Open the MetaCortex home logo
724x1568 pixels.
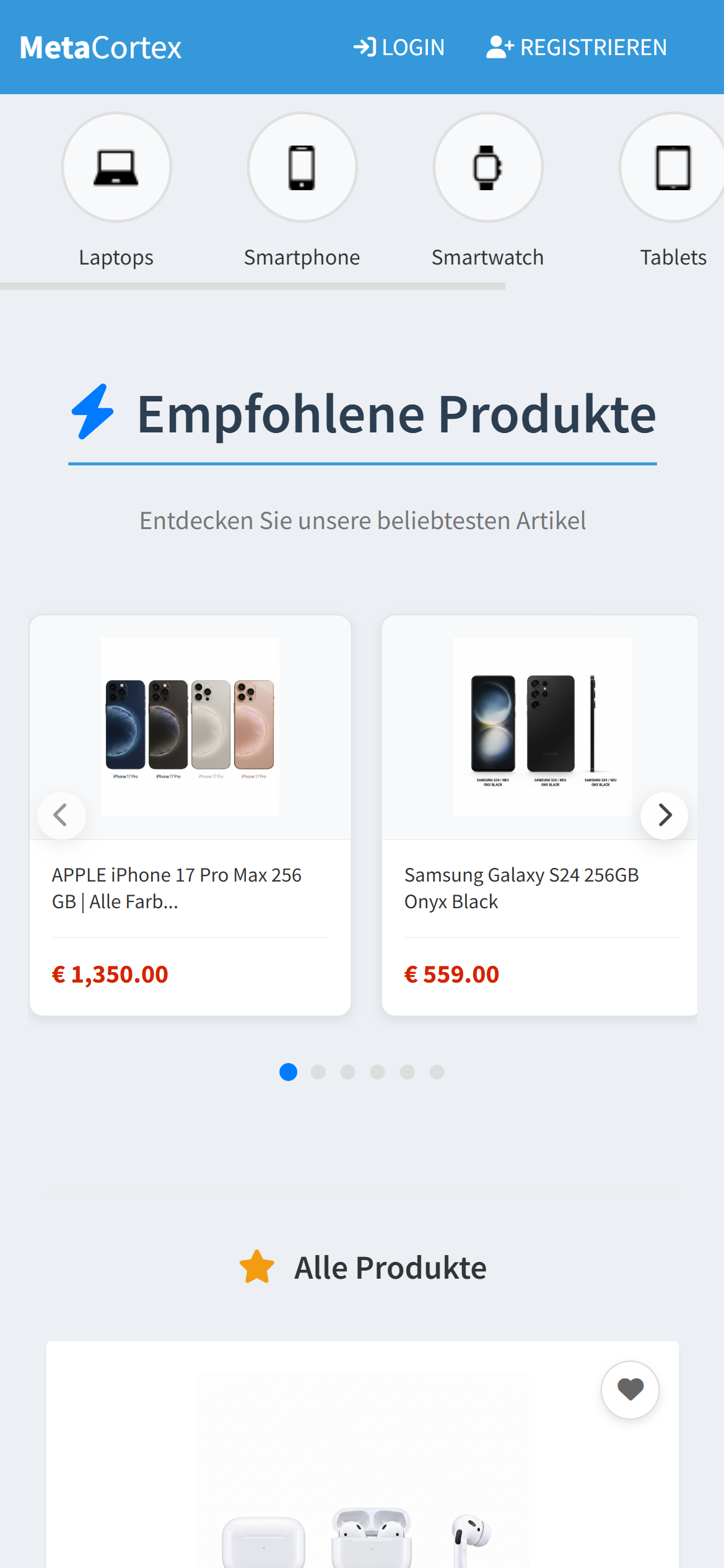pos(100,48)
